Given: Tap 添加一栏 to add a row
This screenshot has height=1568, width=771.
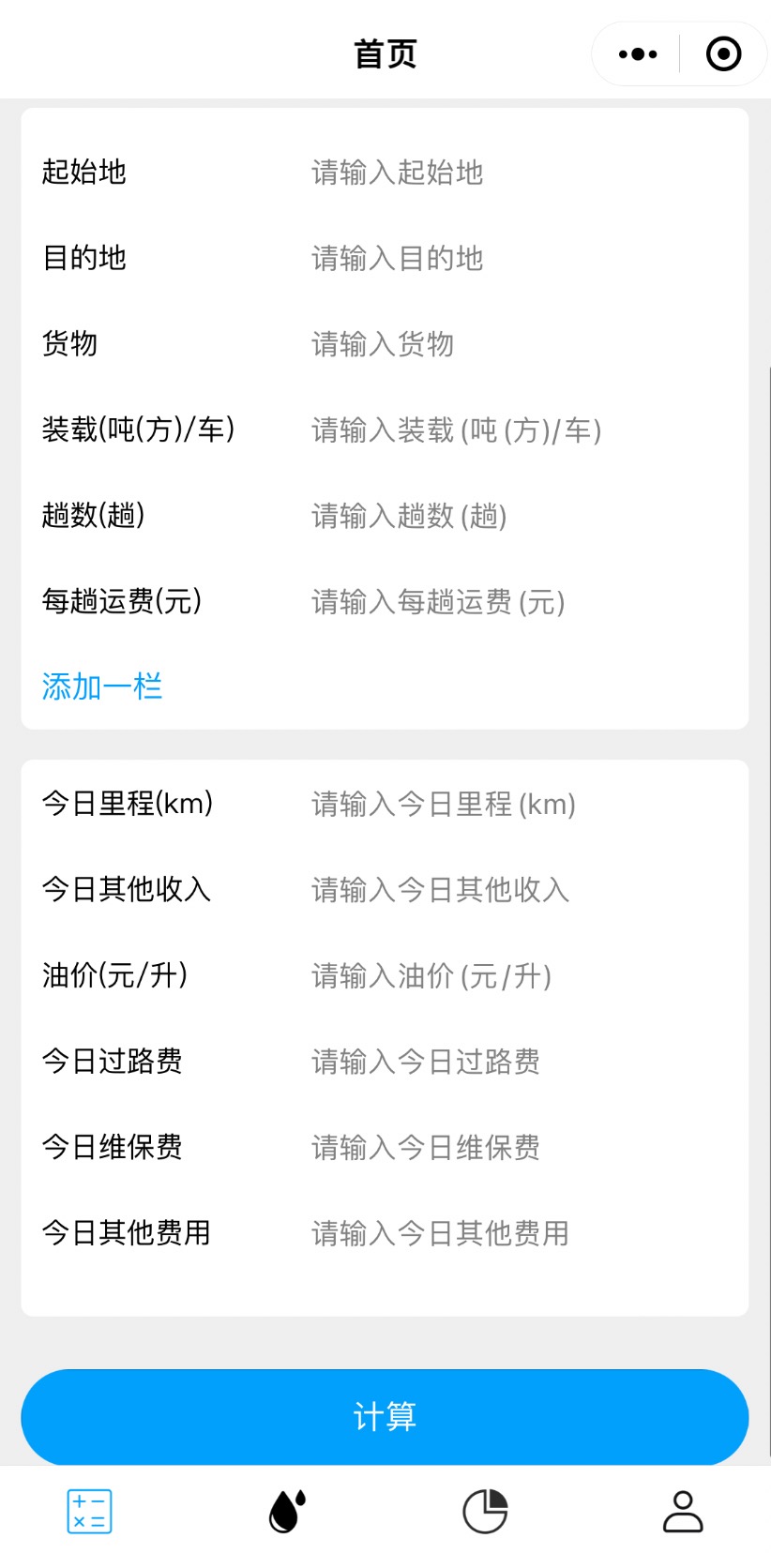Looking at the screenshot, I should point(102,687).
